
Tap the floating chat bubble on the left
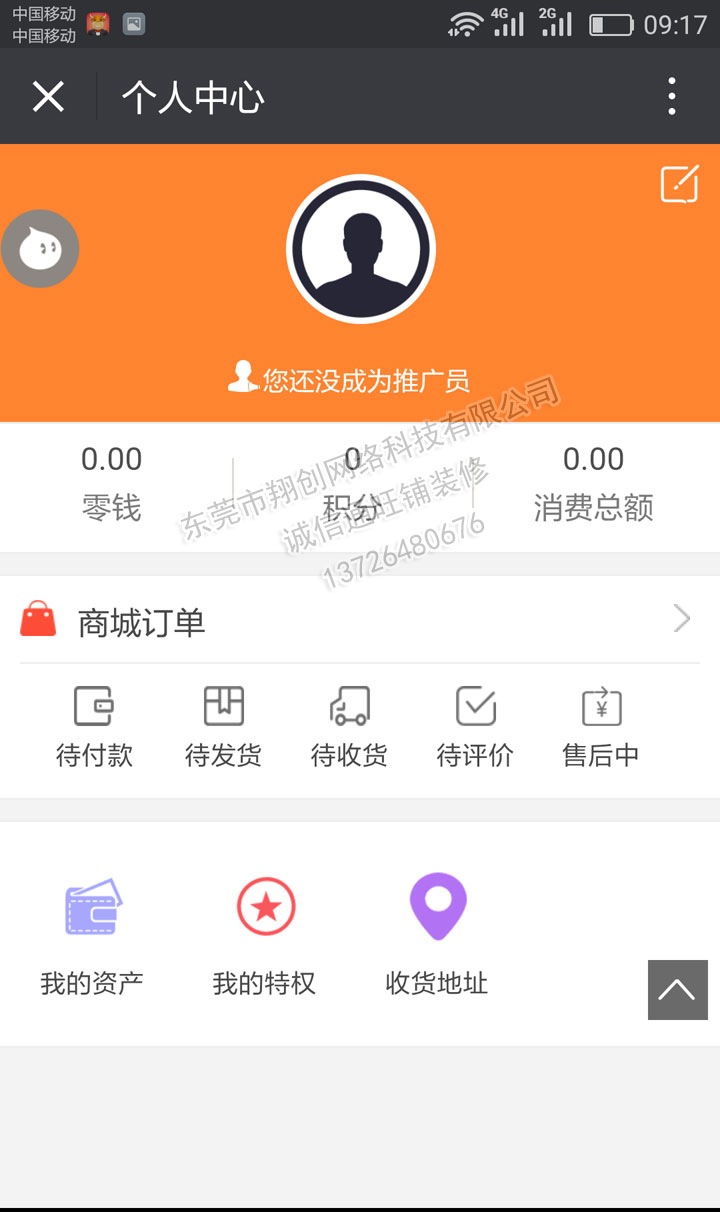[40, 248]
